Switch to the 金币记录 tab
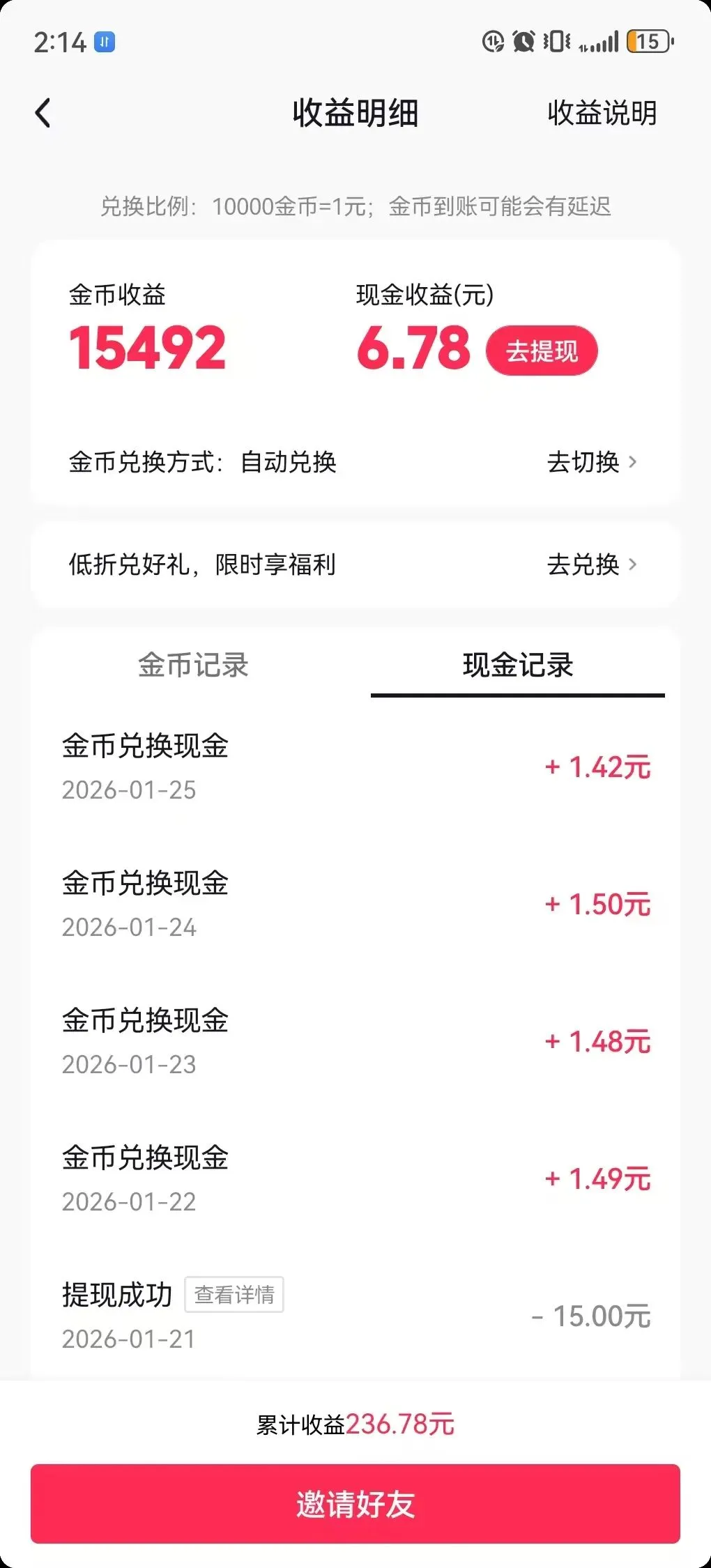Viewport: 711px width, 1568px height. [193, 665]
